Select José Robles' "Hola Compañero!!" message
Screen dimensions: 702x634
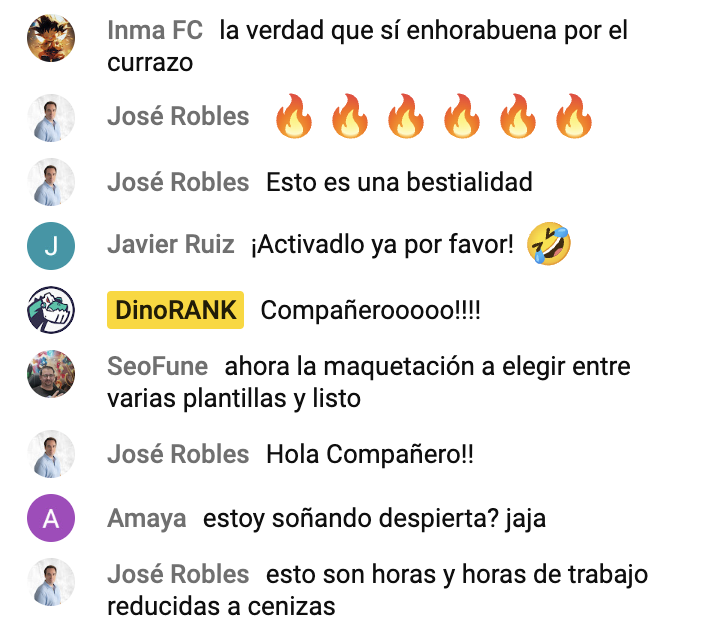pos(369,454)
